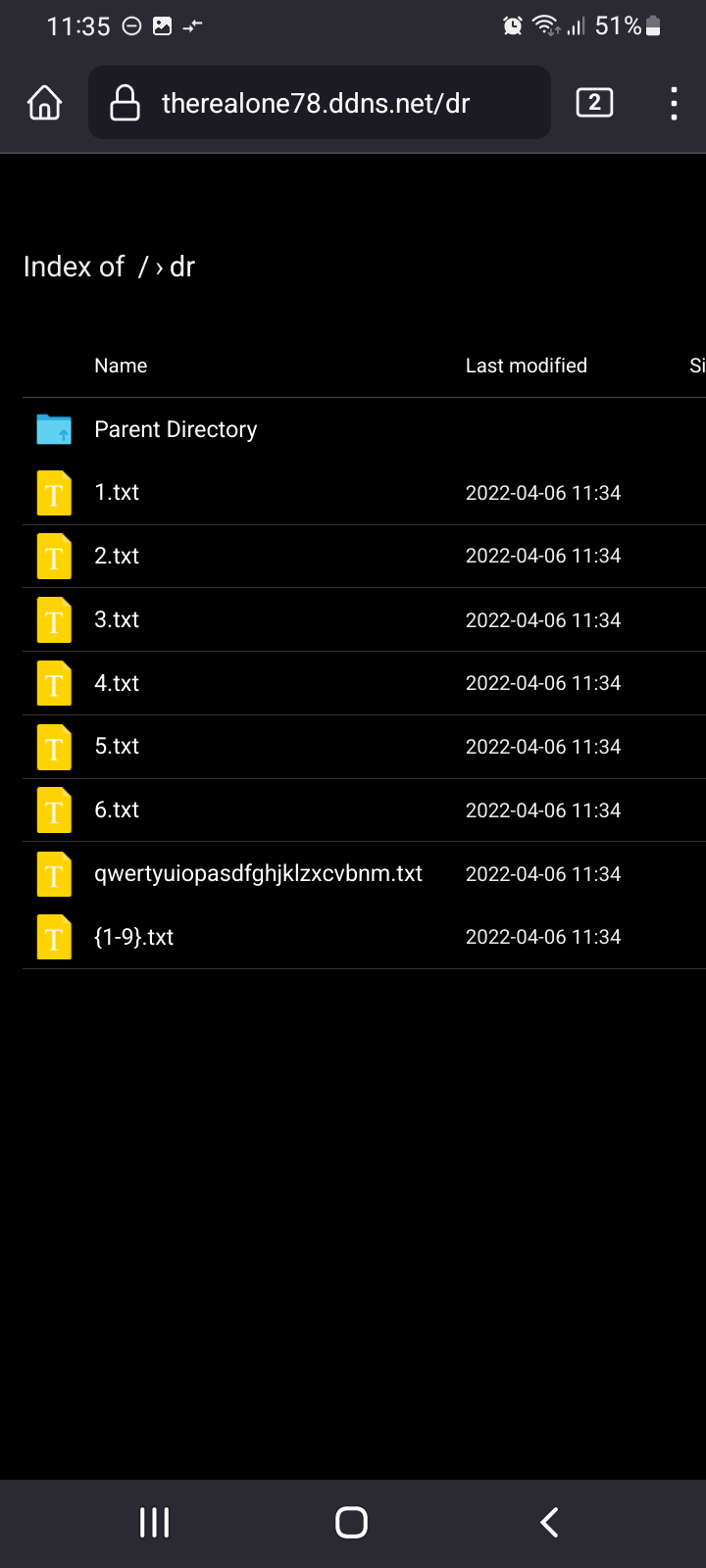Open the browser overflow menu
The height and width of the screenshot is (1568, 706).
[x=674, y=103]
